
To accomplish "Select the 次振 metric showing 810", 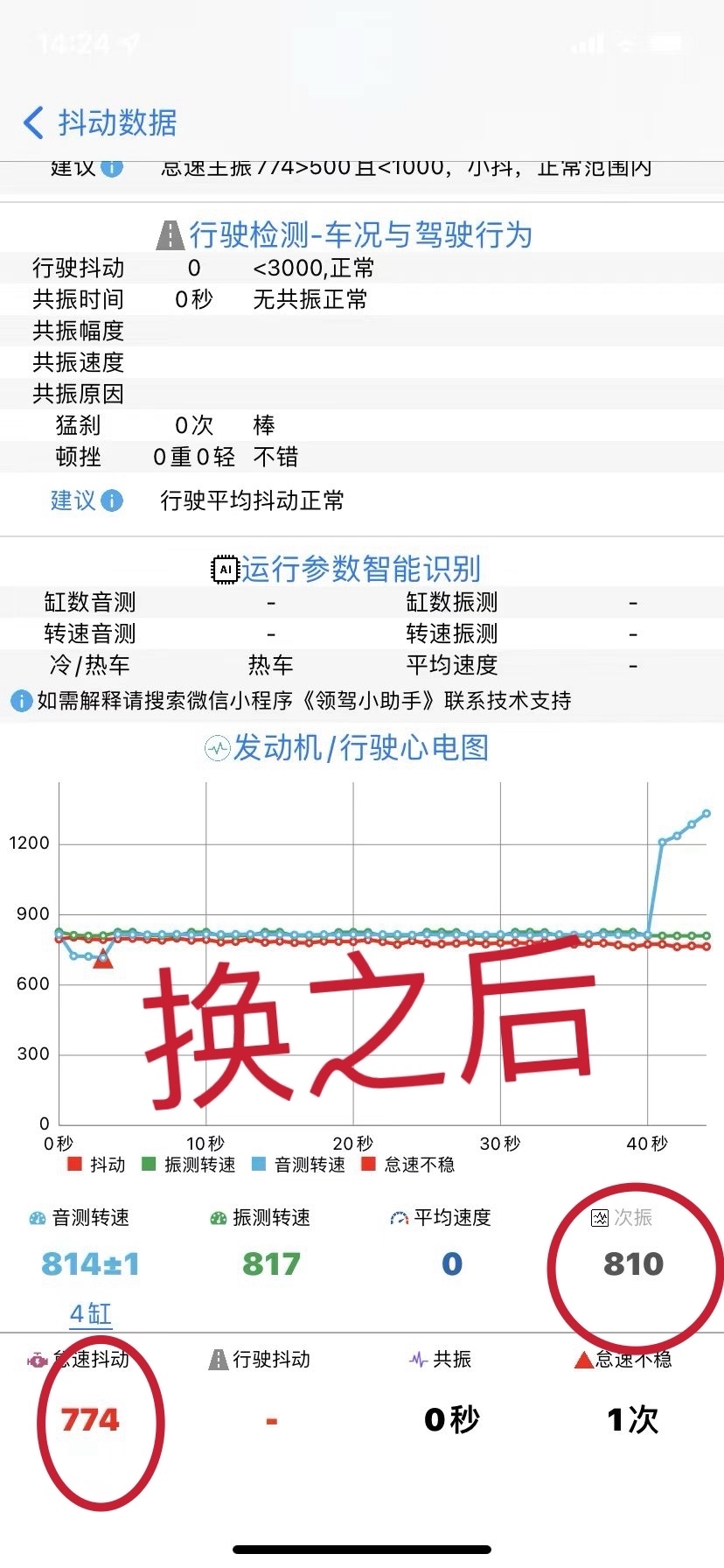I will [633, 1244].
